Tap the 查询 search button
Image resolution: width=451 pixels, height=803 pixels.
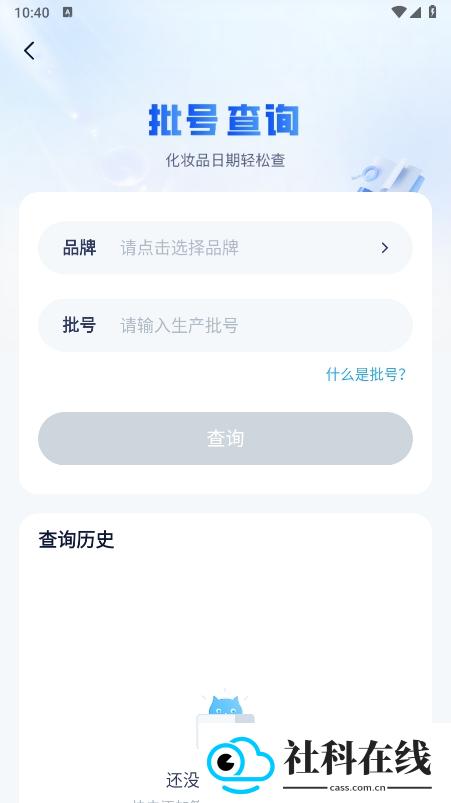[x=225, y=438]
